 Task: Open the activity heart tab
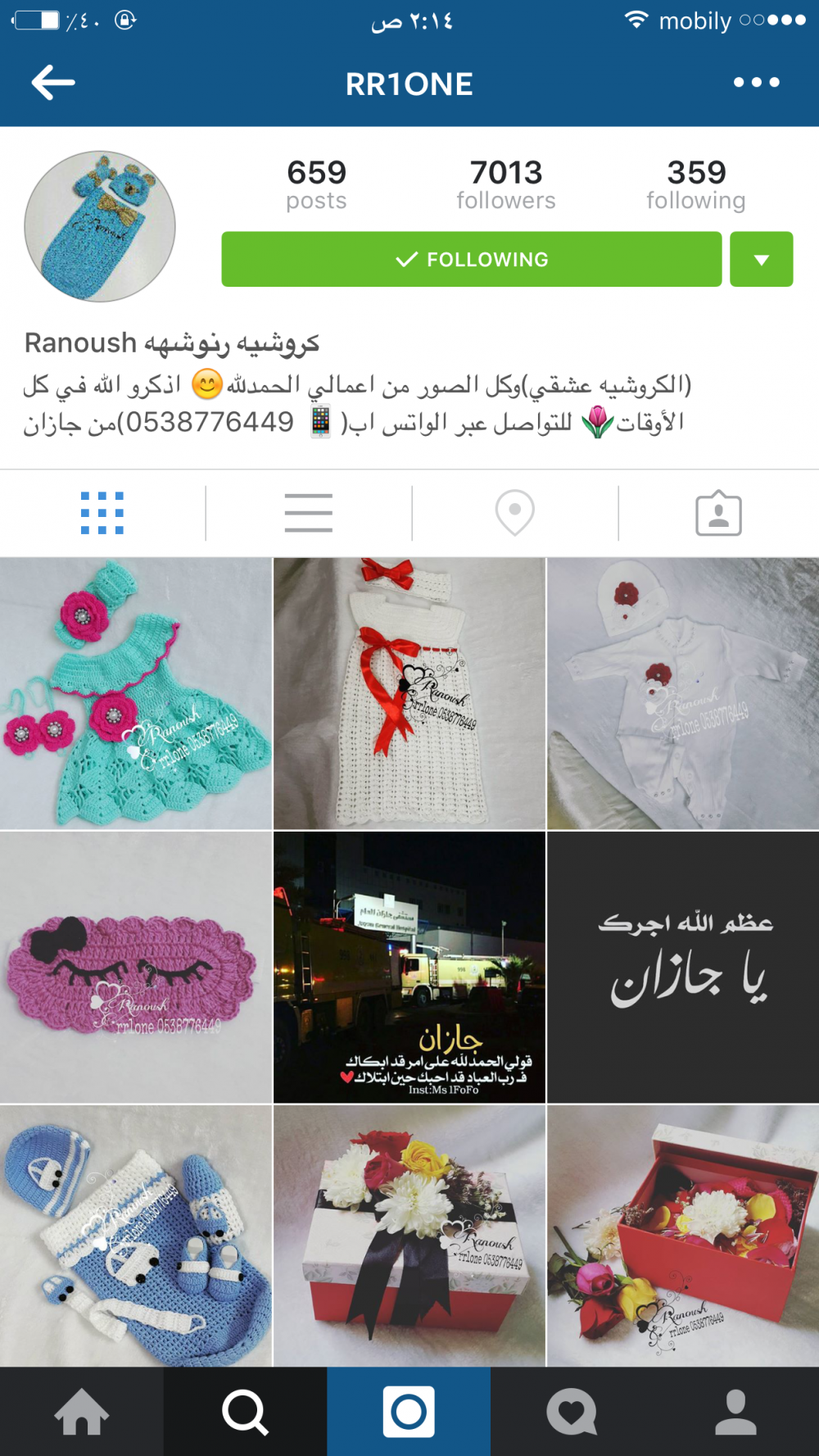[572, 1412]
